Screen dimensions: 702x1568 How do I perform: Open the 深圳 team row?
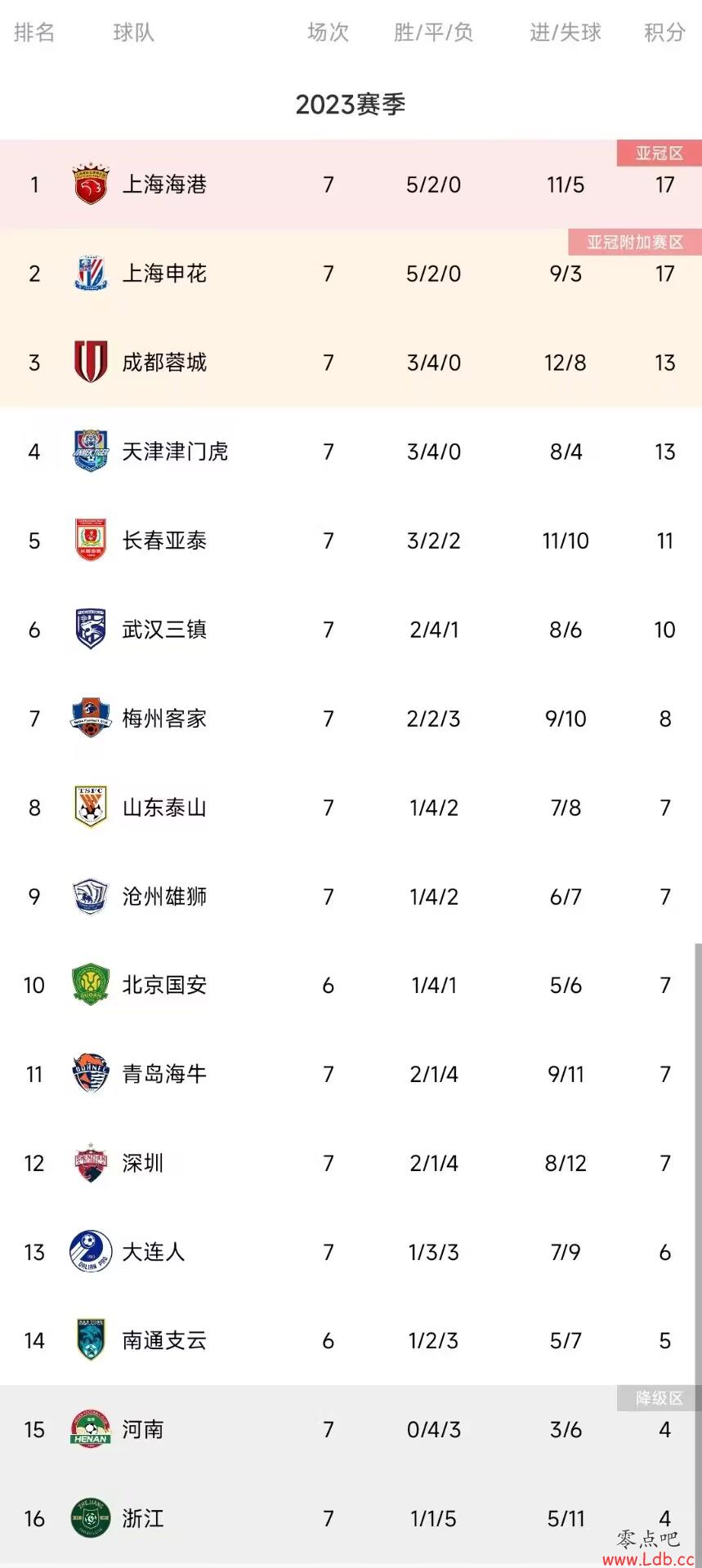[351, 1163]
